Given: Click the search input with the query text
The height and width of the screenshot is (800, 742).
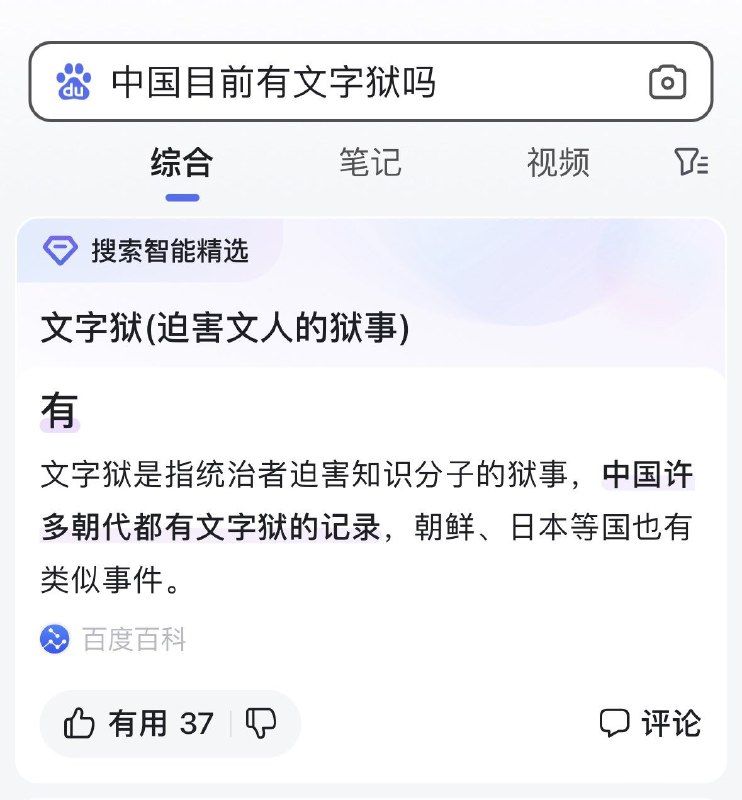Looking at the screenshot, I should point(300,81).
